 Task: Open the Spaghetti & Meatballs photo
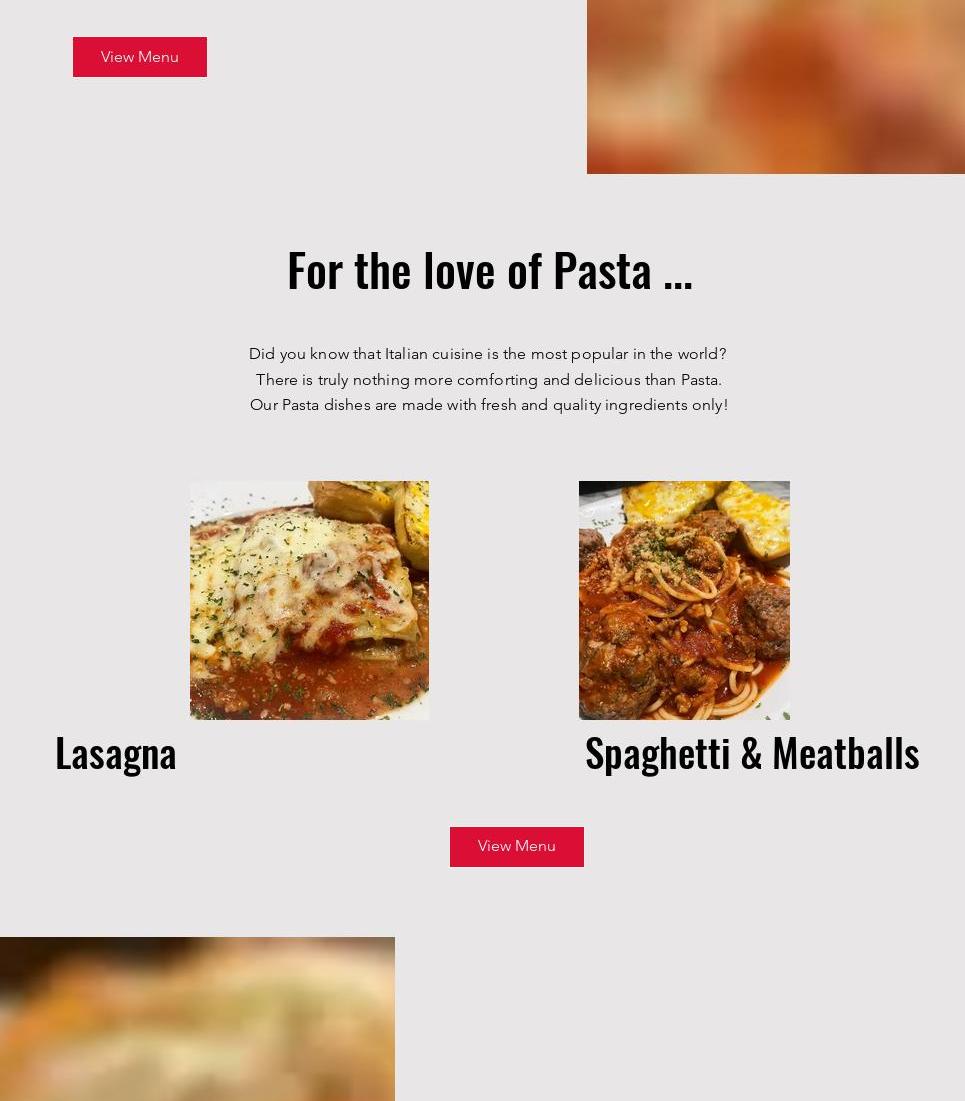tap(684, 600)
